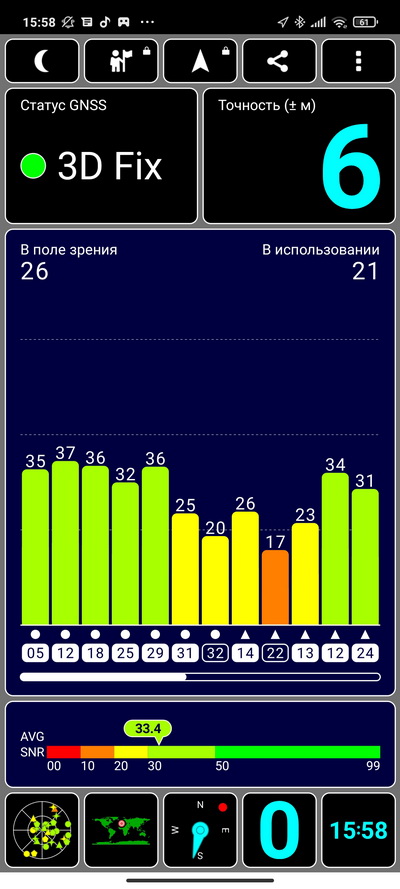The height and width of the screenshot is (889, 400).
Task: Open the 15:58 time tile
Action: (x=358, y=831)
